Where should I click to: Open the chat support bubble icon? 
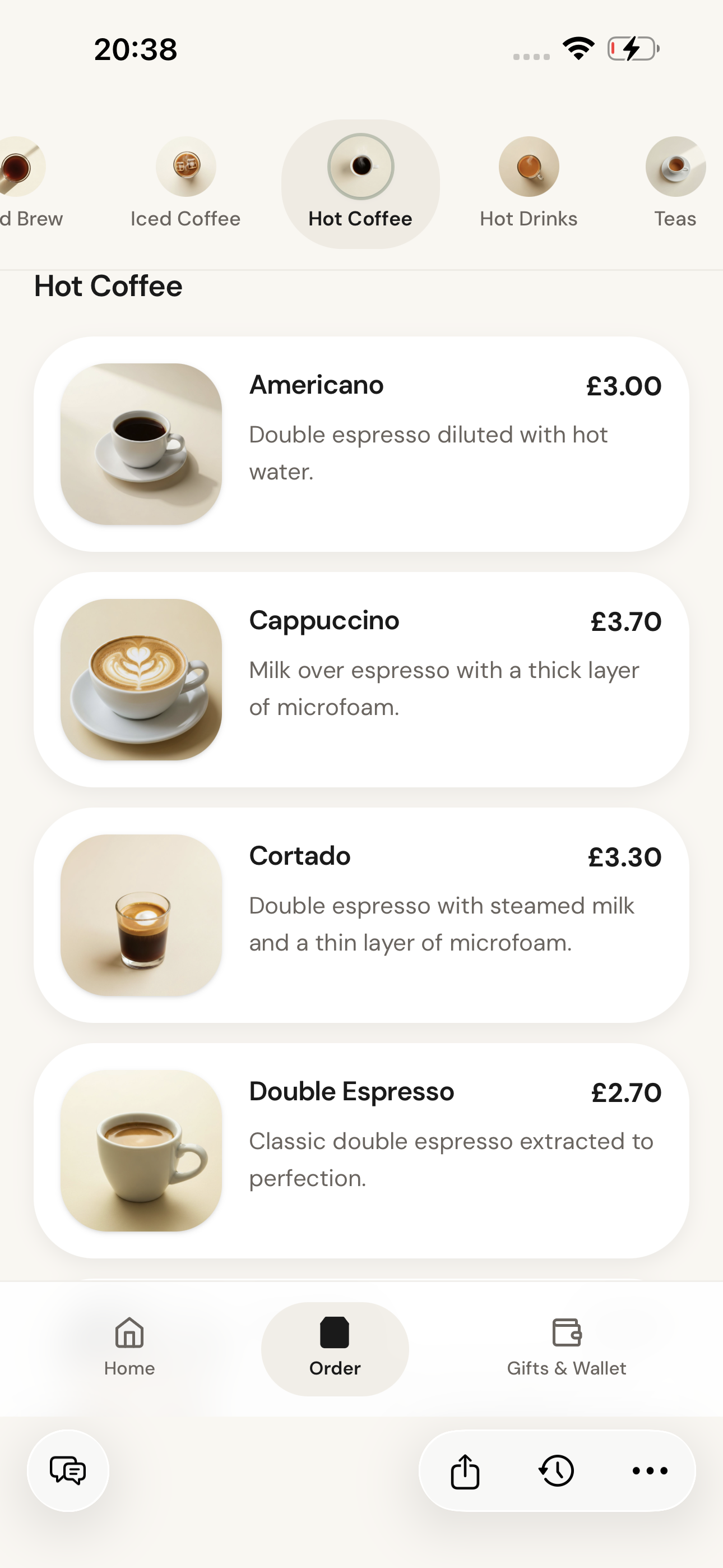(x=68, y=1471)
